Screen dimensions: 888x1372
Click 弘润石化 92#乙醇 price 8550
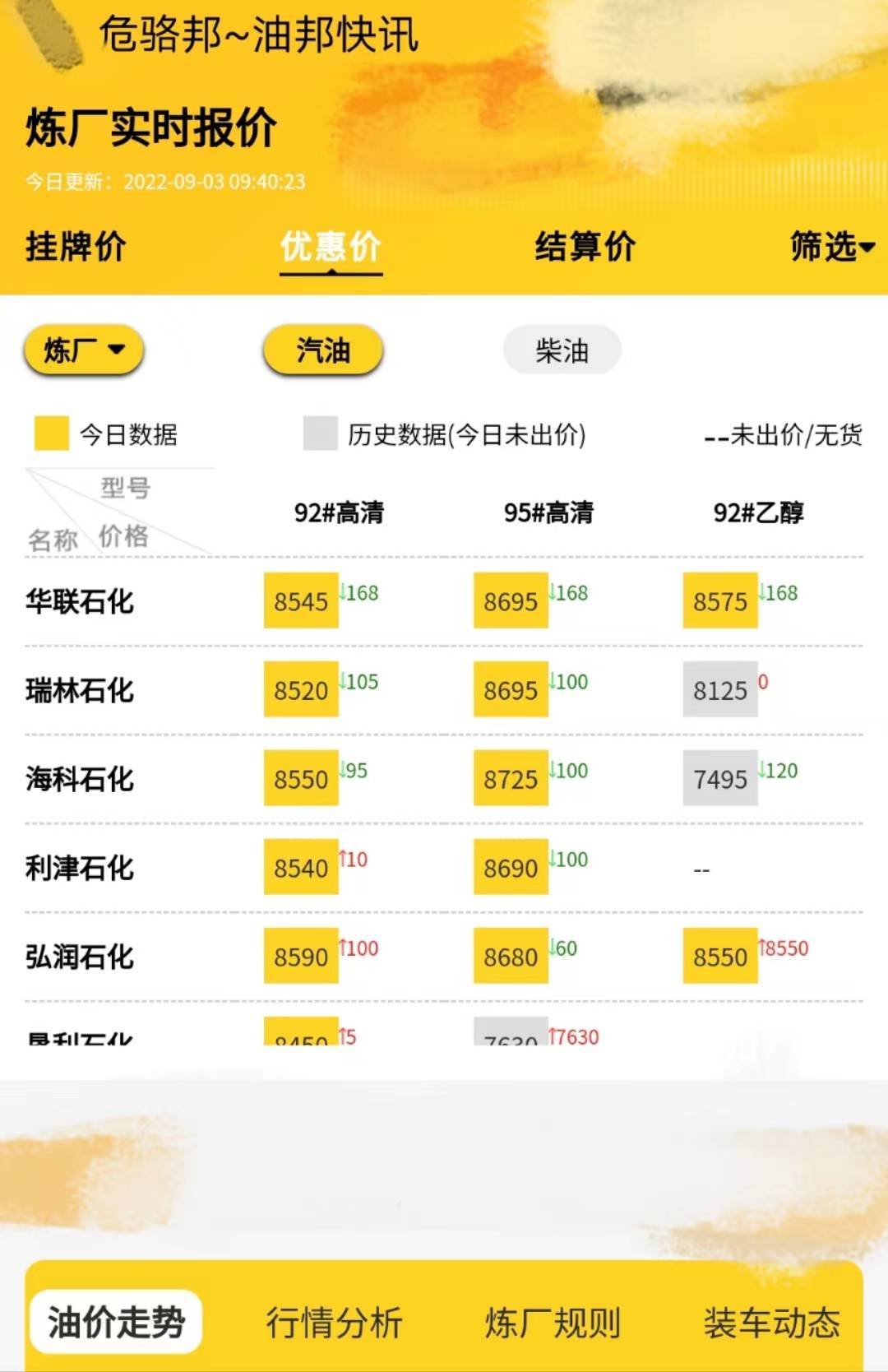point(721,956)
